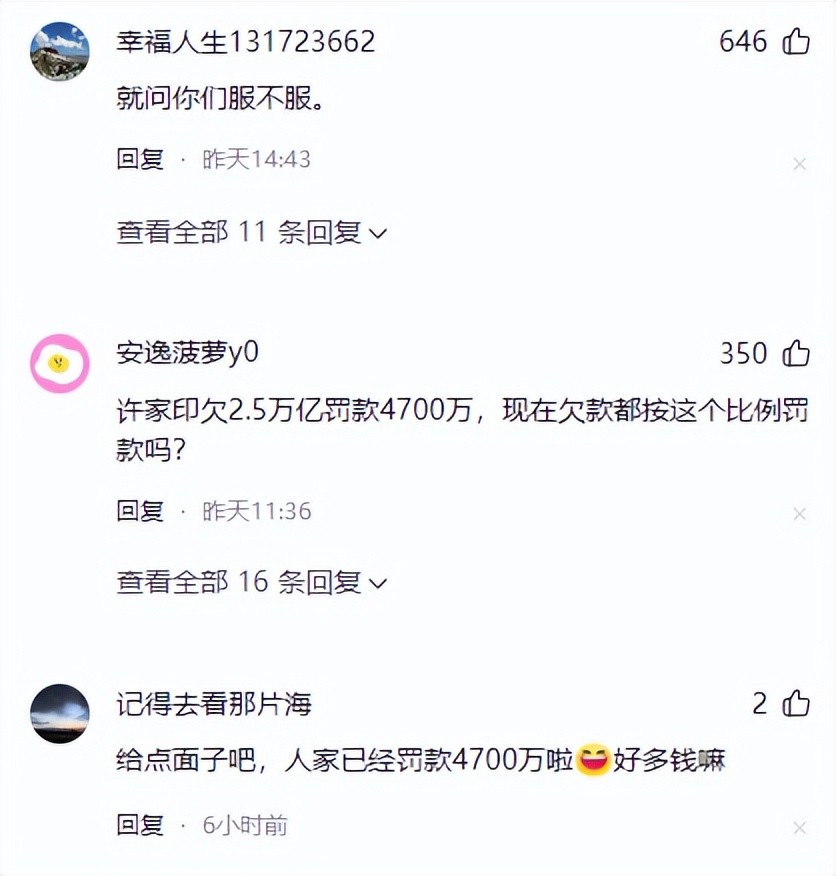Like the comment by 记得去看那片海

796,703
